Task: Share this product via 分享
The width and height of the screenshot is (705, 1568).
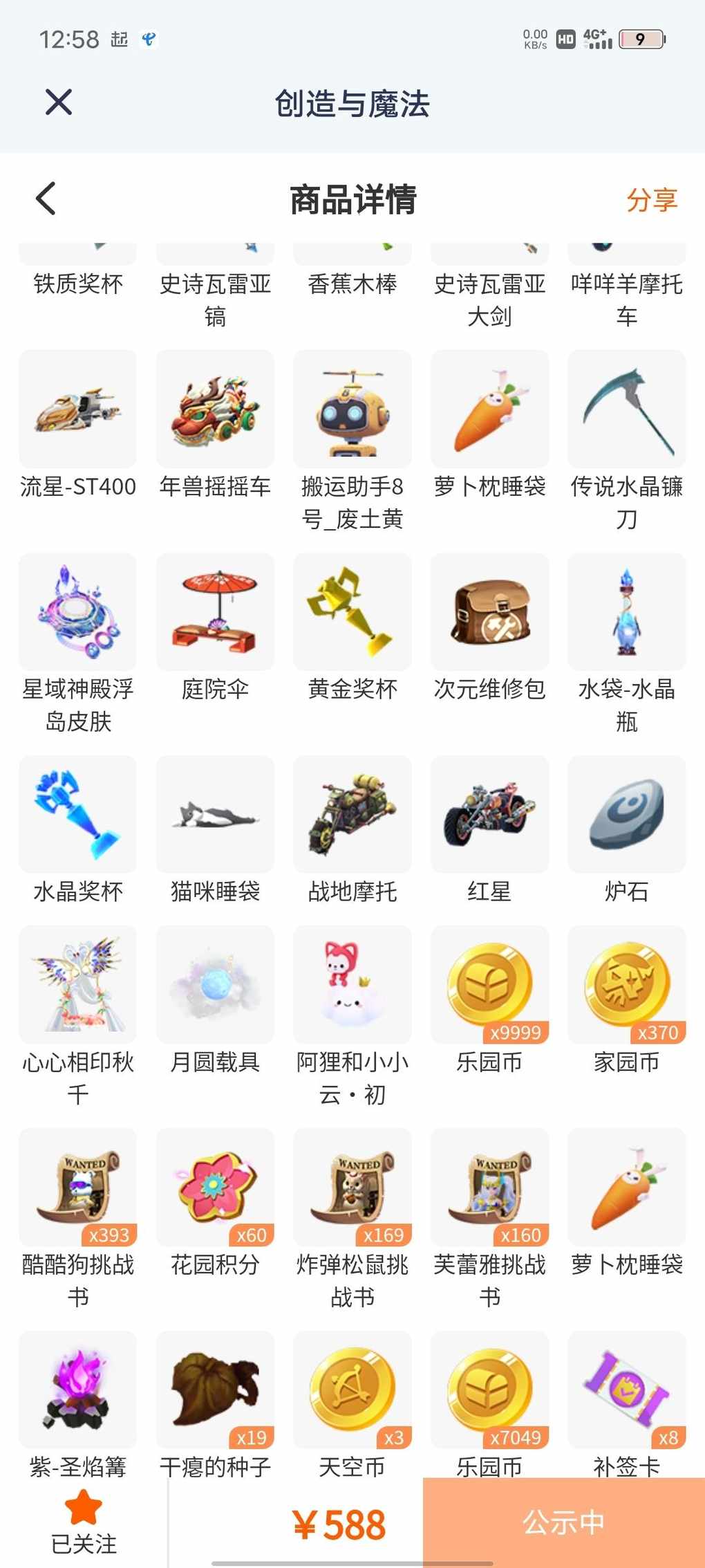Action: click(651, 200)
